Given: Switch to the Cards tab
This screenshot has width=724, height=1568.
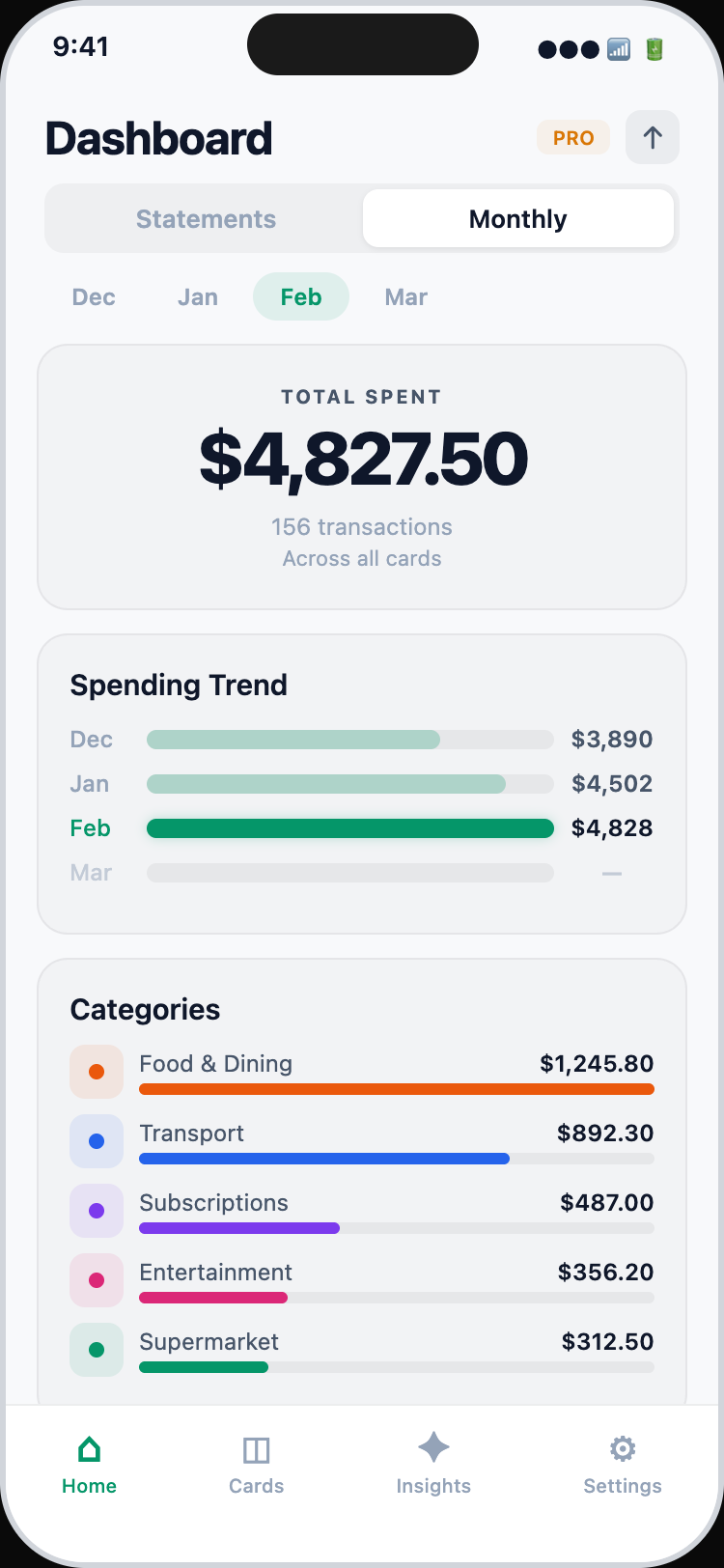Looking at the screenshot, I should 257,1465.
